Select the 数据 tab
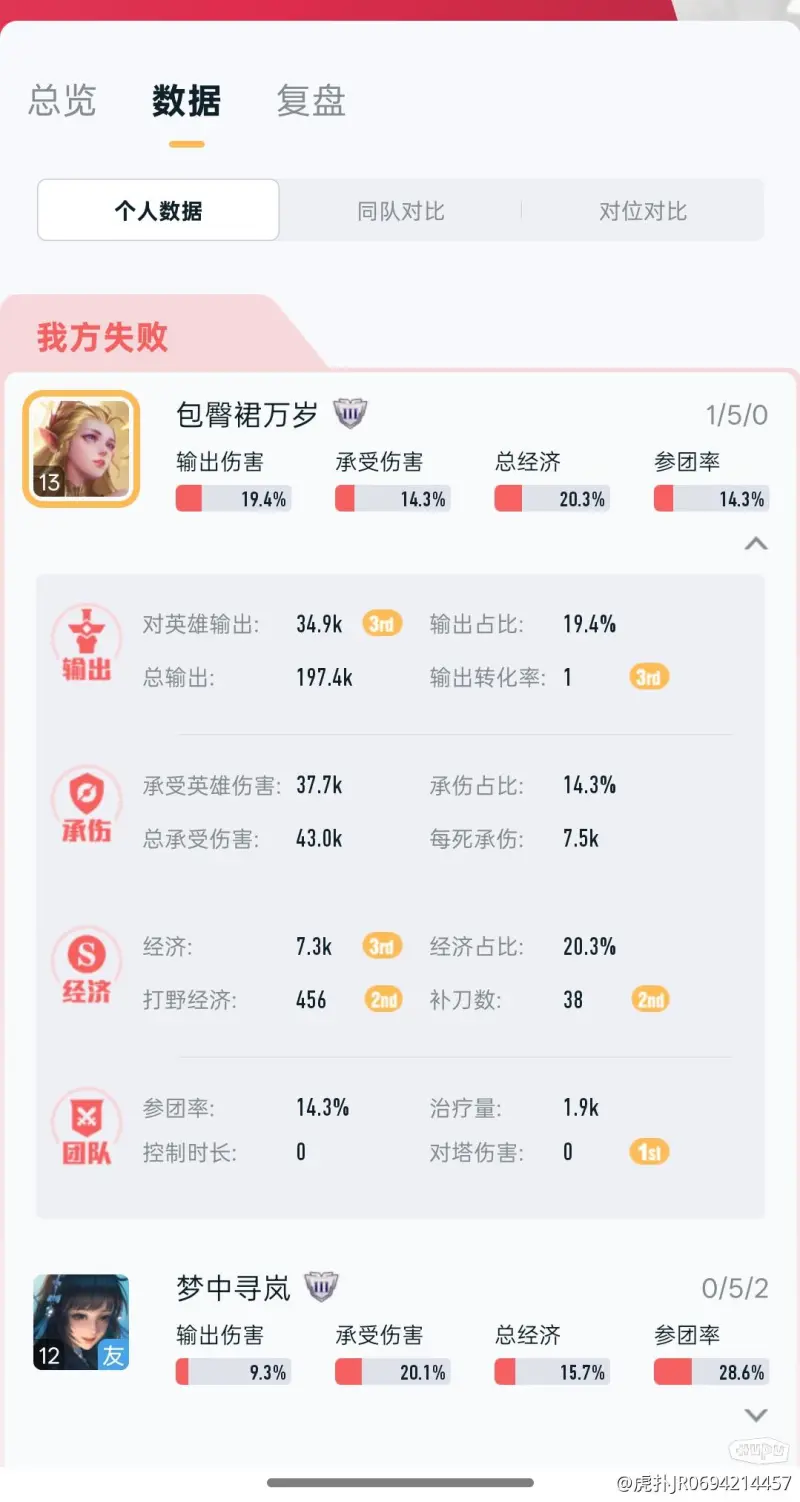This screenshot has width=800, height=1502. (x=186, y=101)
